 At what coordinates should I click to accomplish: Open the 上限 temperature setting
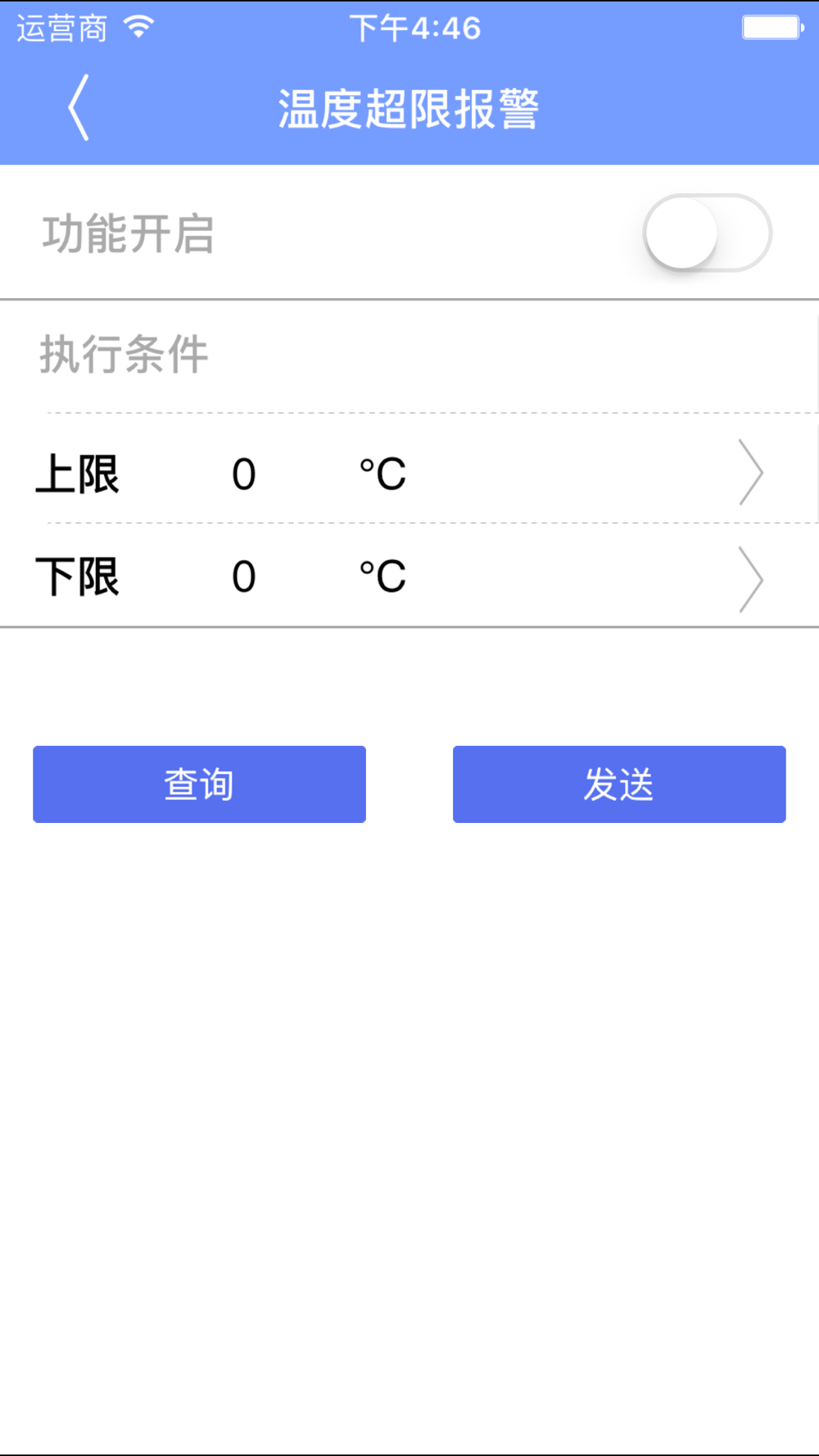(409, 473)
